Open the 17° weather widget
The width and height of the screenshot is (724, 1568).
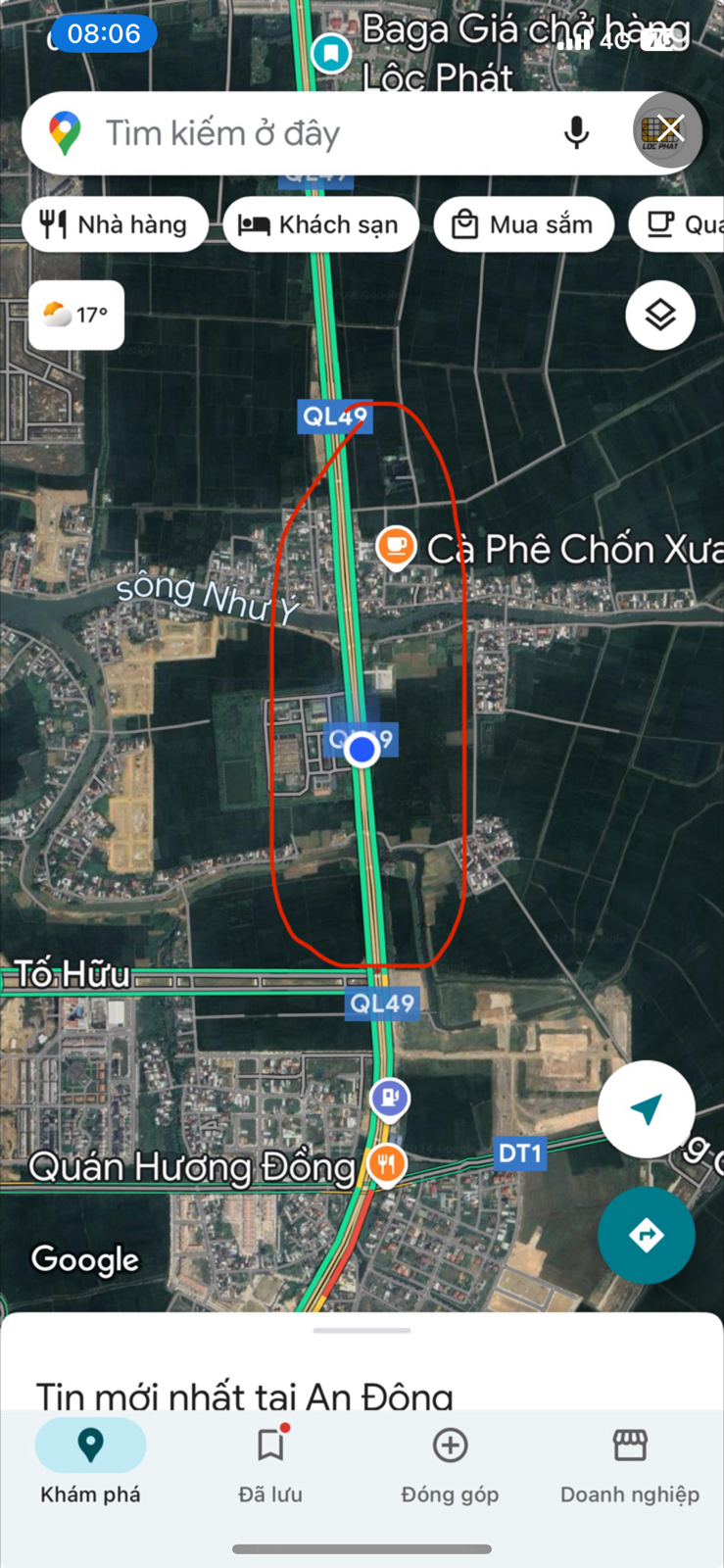(76, 315)
